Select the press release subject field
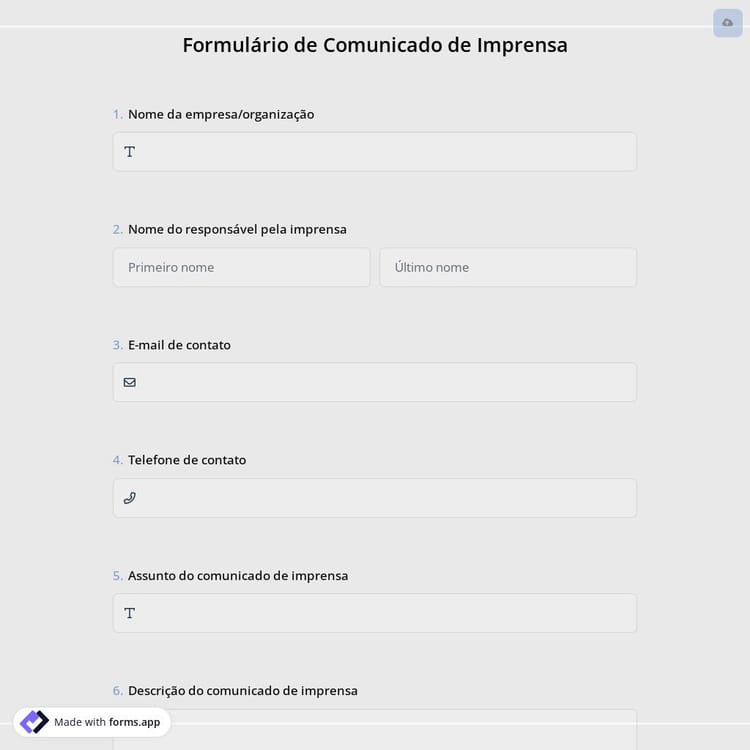The width and height of the screenshot is (750, 750). coord(374,613)
